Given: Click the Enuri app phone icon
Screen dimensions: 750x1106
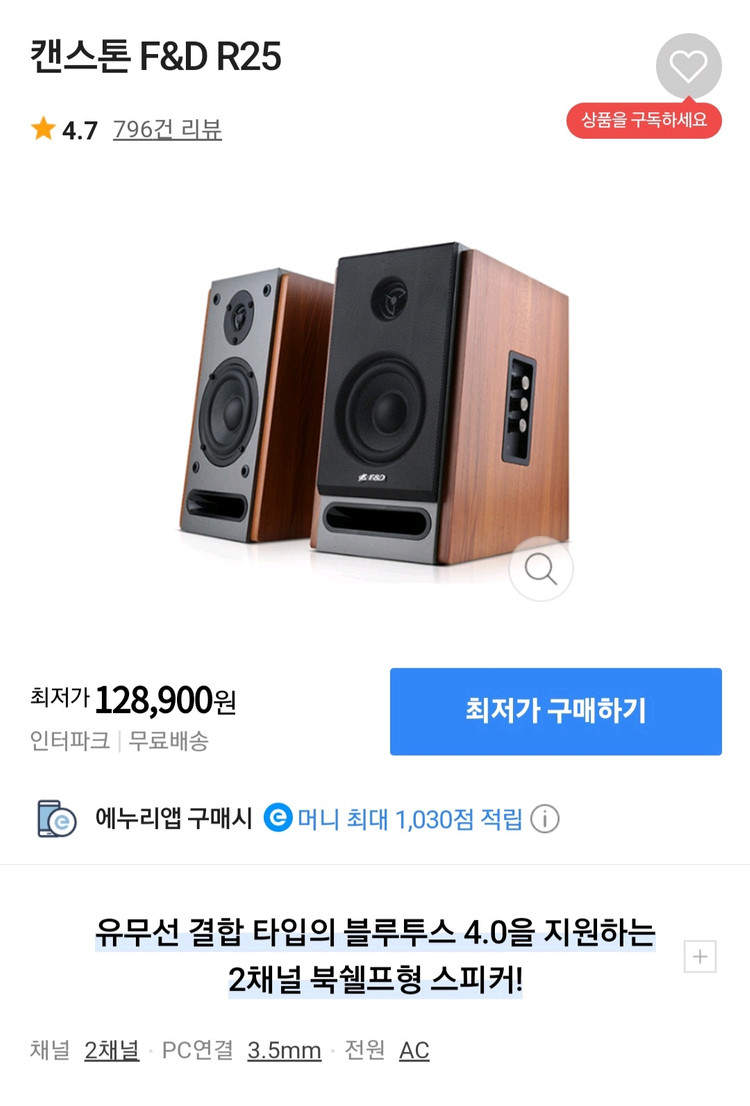Looking at the screenshot, I should pos(57,818).
